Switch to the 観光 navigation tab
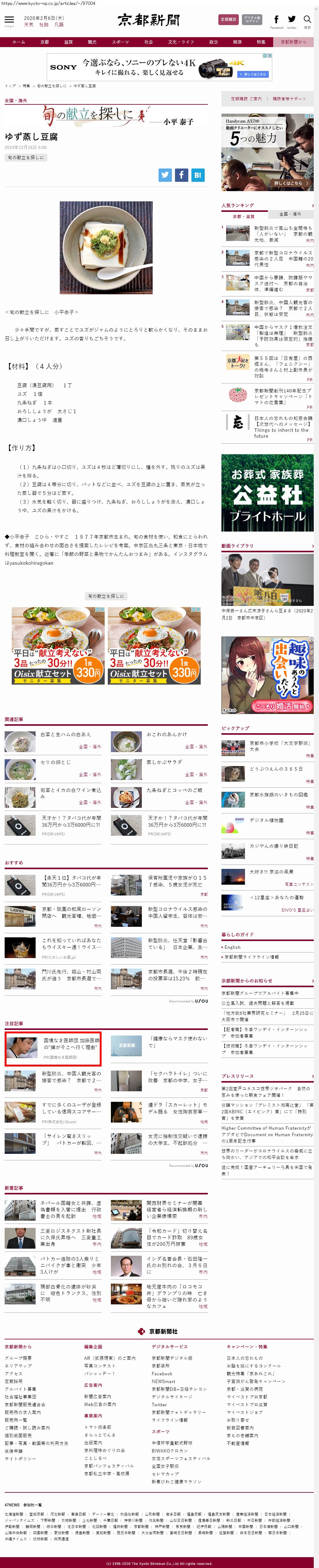The height and width of the screenshot is (1568, 319). point(92,42)
